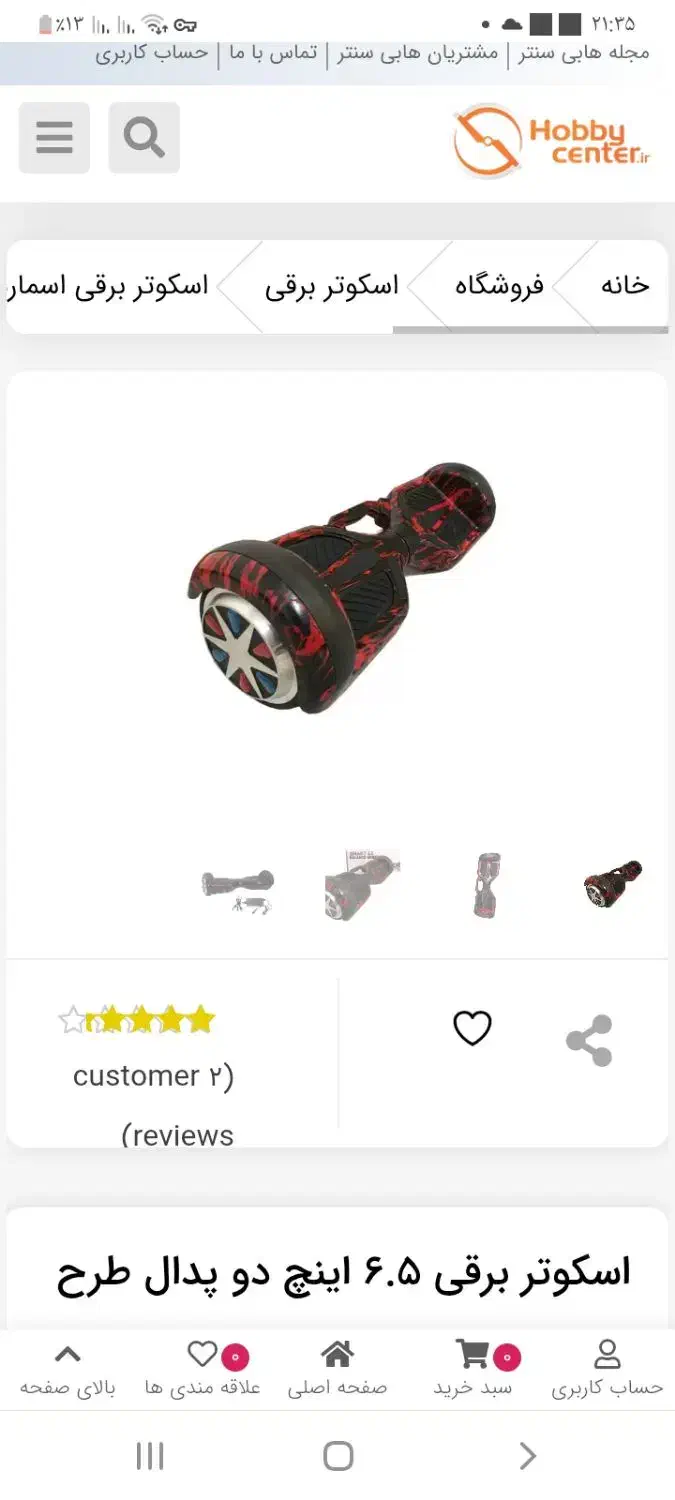Select the upright hoverboard thumbnail
The width and height of the screenshot is (675, 1500).
pyautogui.click(x=487, y=885)
